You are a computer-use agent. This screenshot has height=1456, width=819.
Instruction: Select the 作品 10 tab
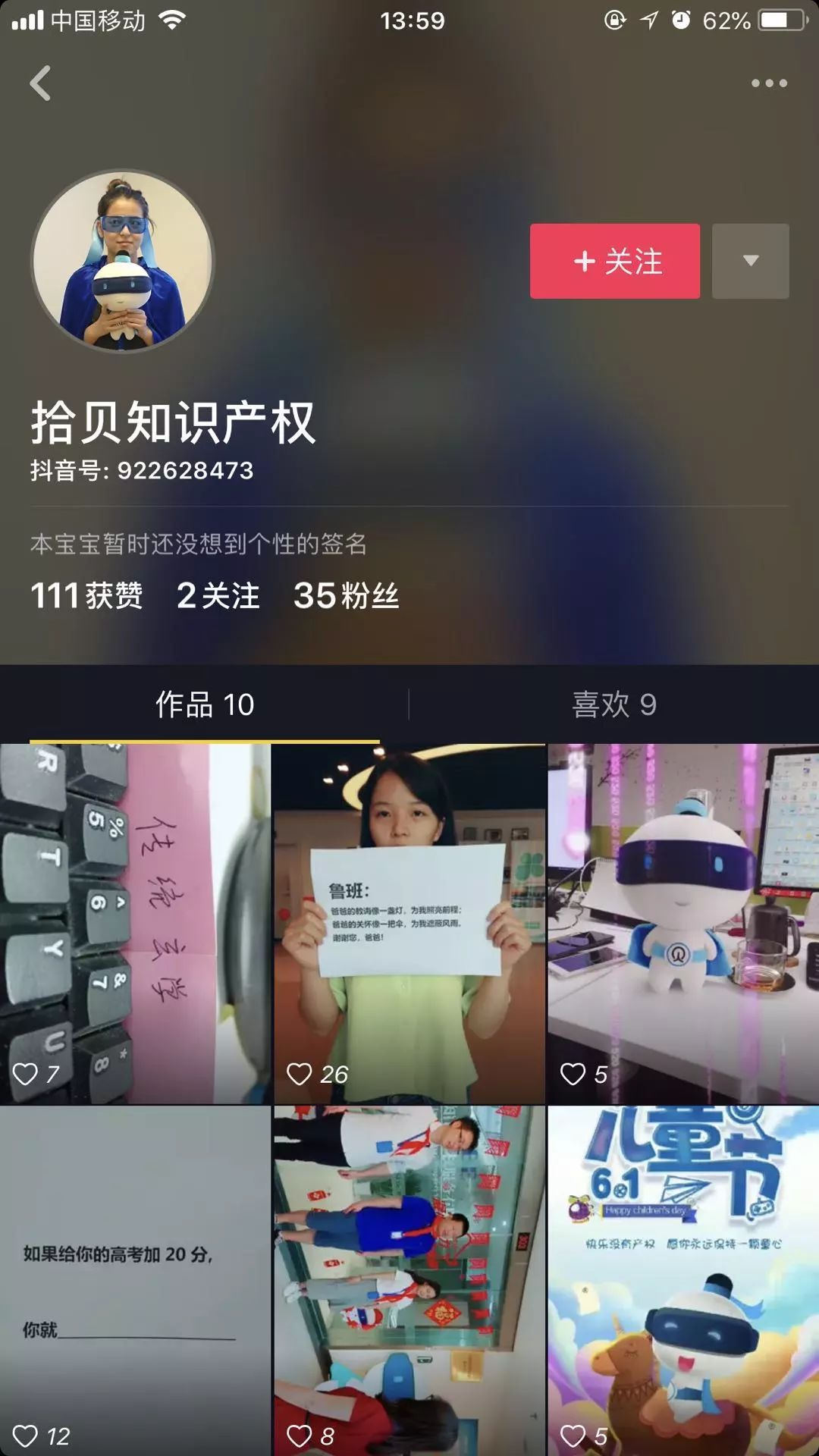point(205,704)
